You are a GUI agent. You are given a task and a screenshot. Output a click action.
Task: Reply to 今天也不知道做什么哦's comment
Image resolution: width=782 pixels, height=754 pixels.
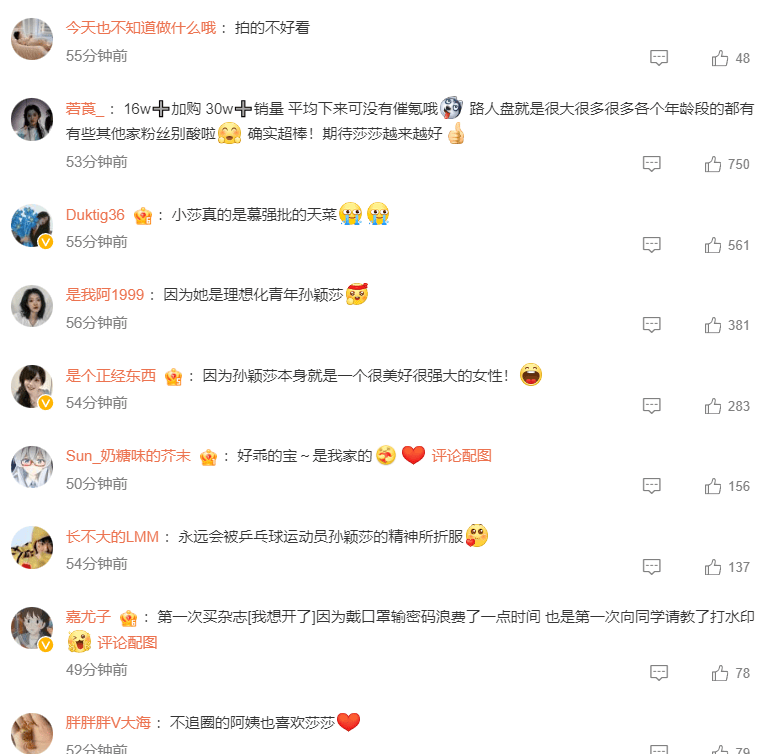tap(659, 58)
